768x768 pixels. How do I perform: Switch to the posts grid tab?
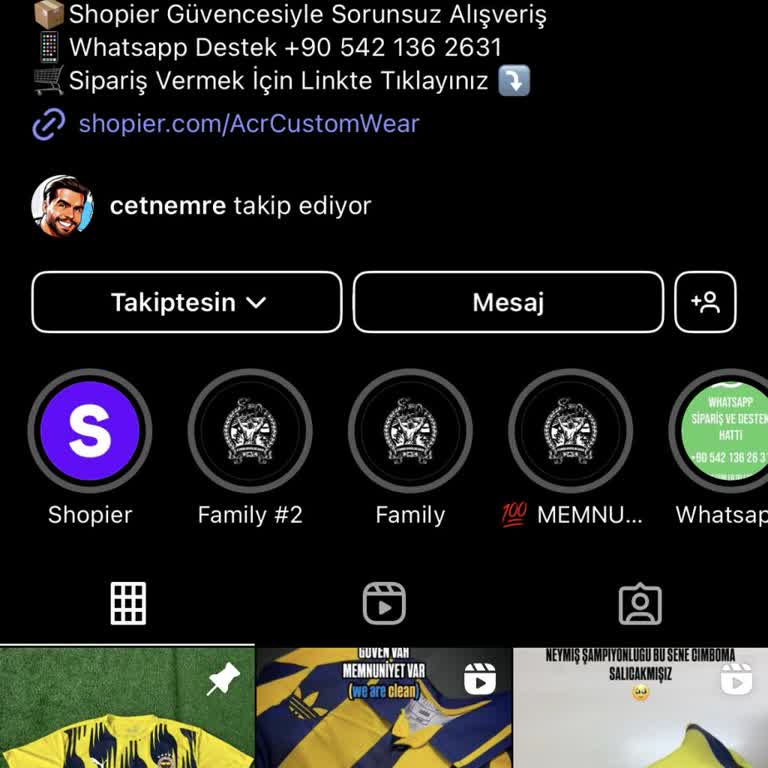click(128, 604)
